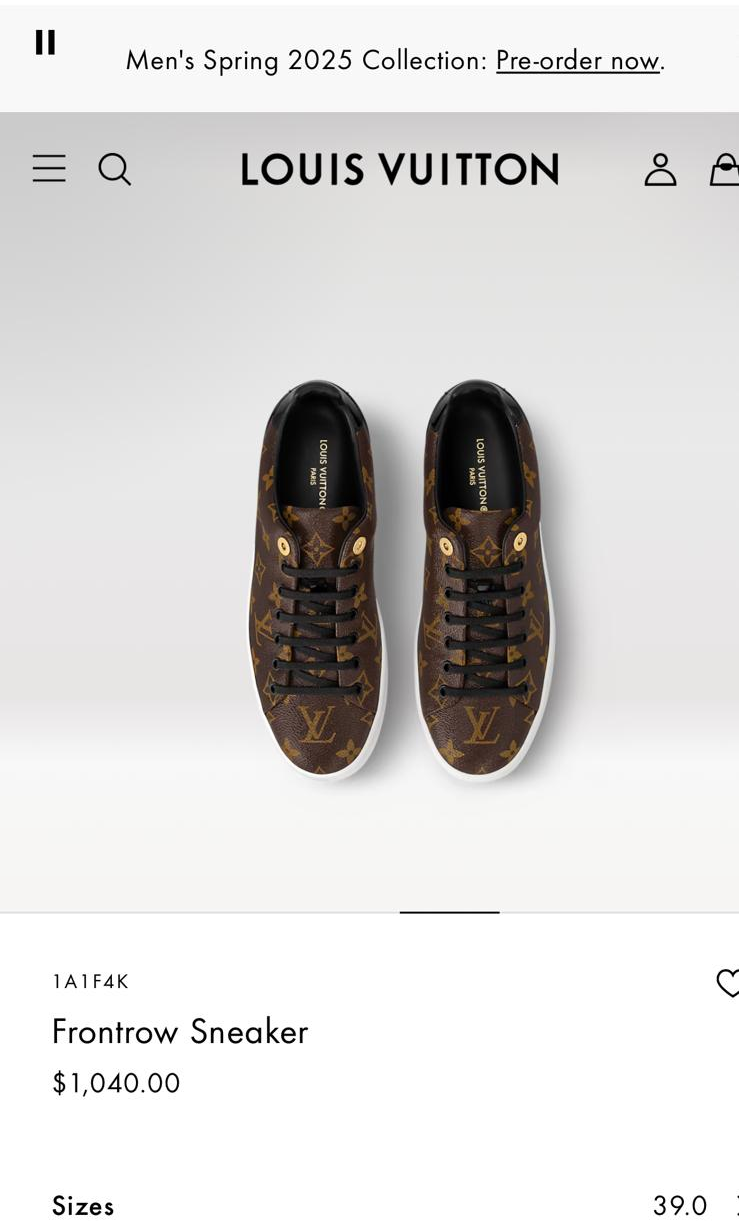Open the search
This screenshot has height=1221, width=739.
115,169
